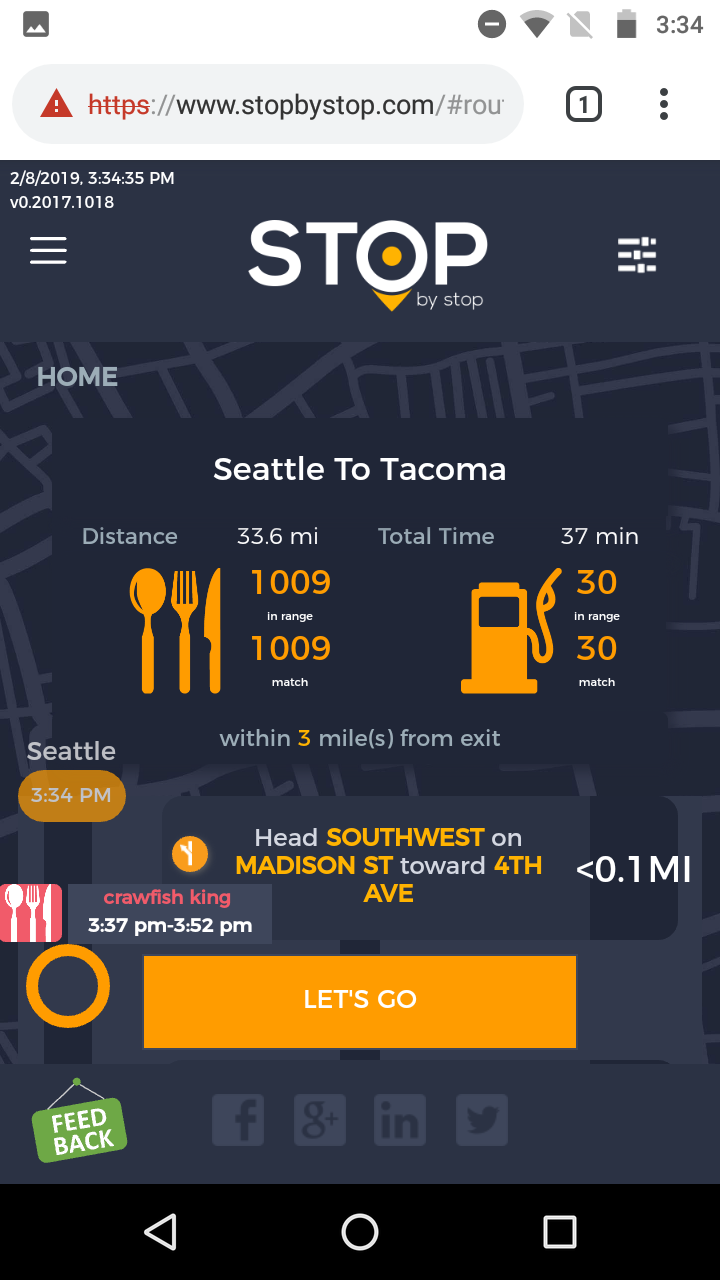Open the hamburger navigation menu
720x1280 pixels.
click(48, 250)
